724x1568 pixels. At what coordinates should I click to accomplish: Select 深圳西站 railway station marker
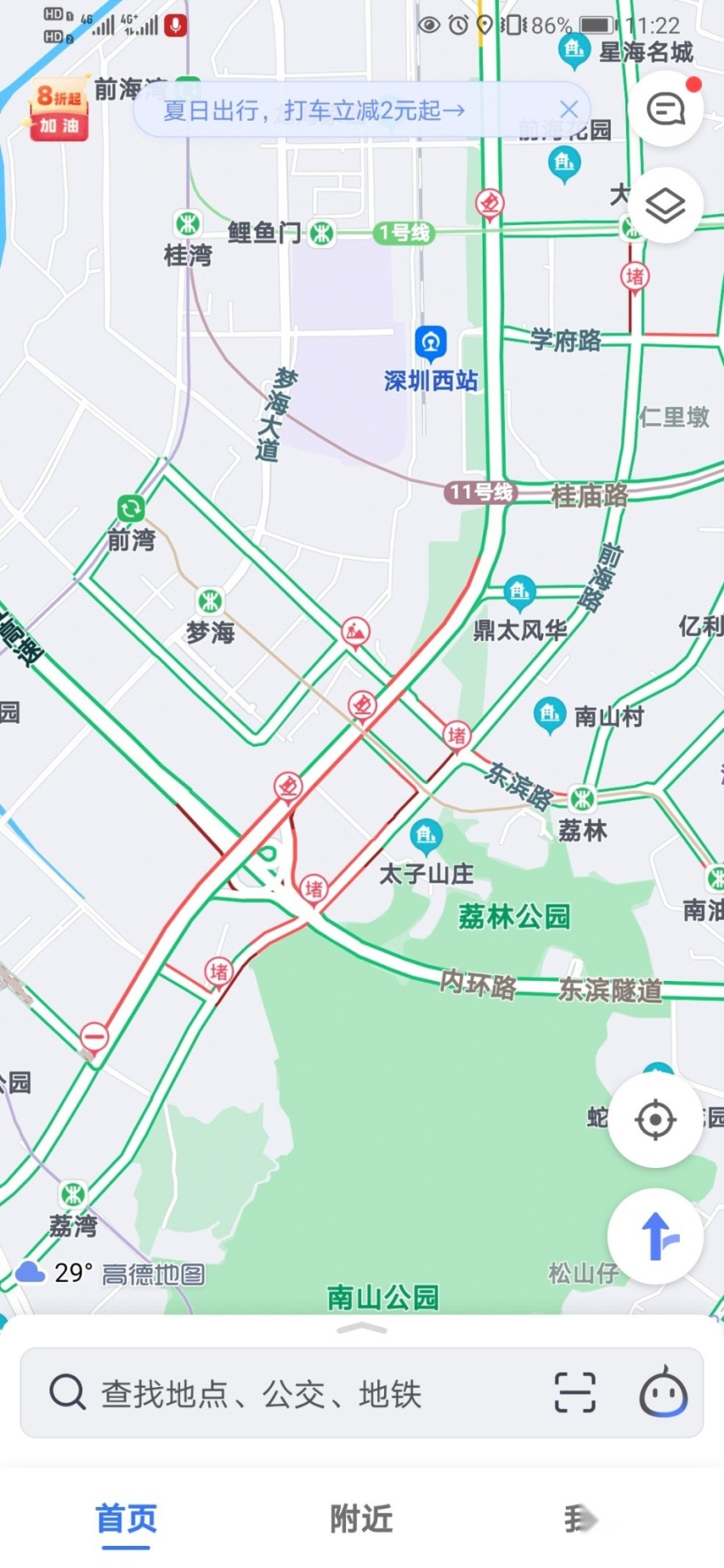pyautogui.click(x=431, y=342)
